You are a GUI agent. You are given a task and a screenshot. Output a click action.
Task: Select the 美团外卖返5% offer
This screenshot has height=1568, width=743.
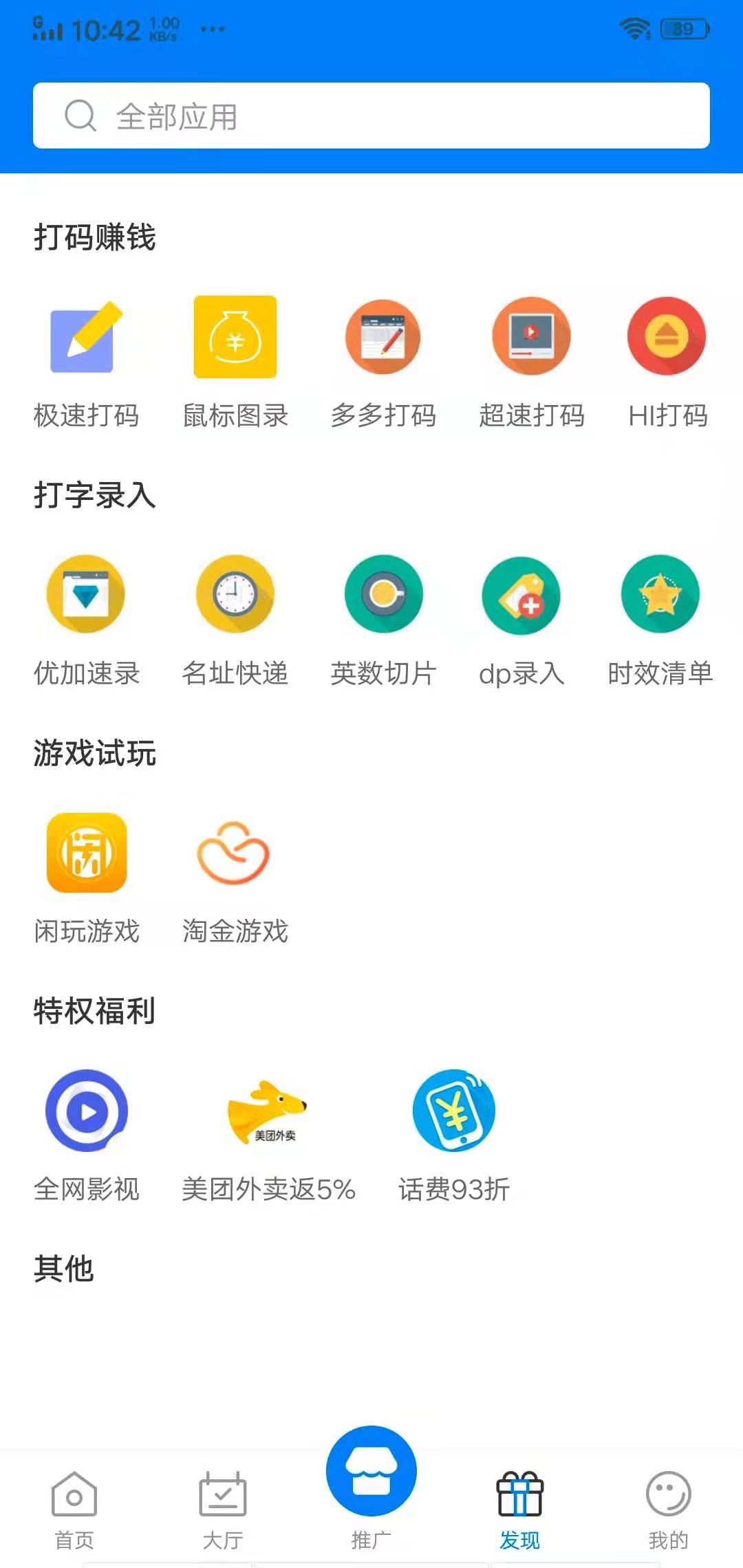(268, 1111)
